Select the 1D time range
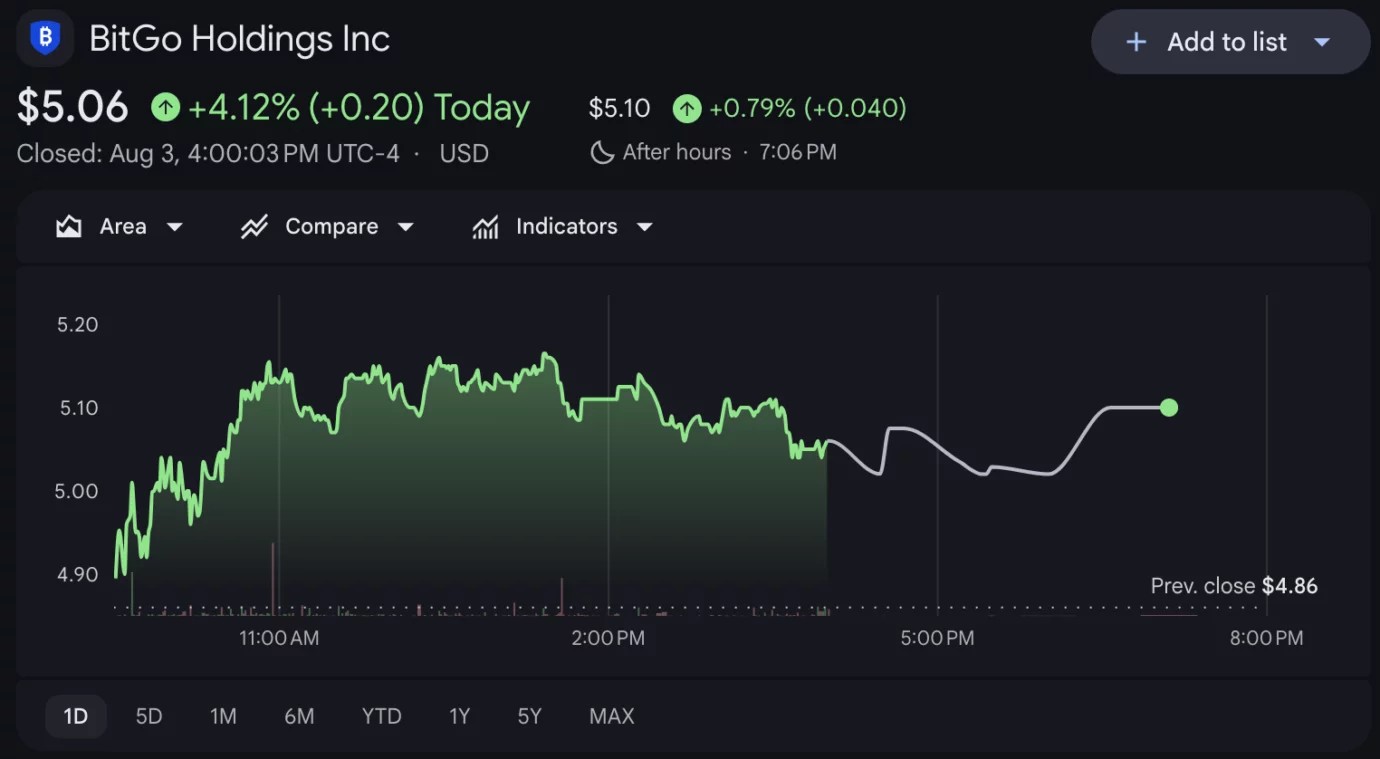 coord(76,716)
